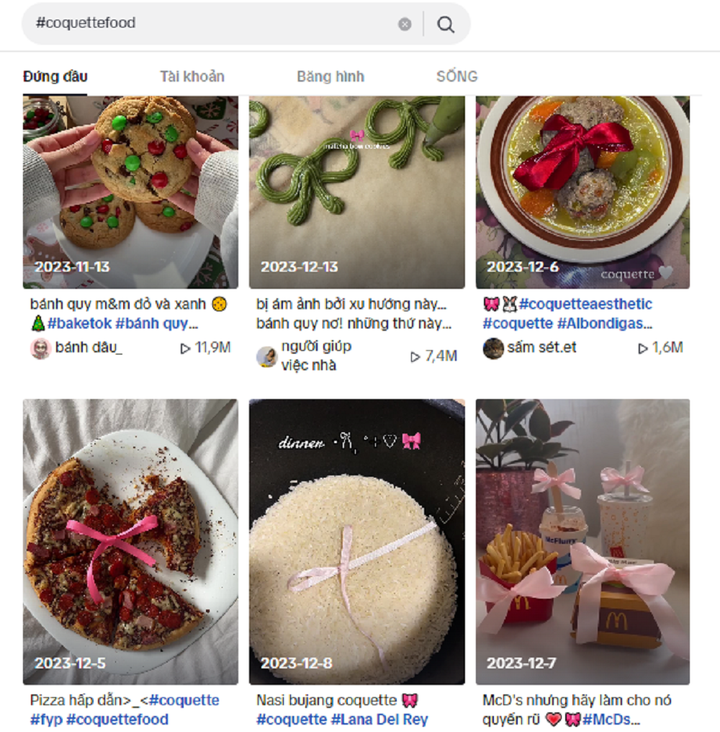Clear the search query text
This screenshot has height=732, width=720.
(405, 24)
